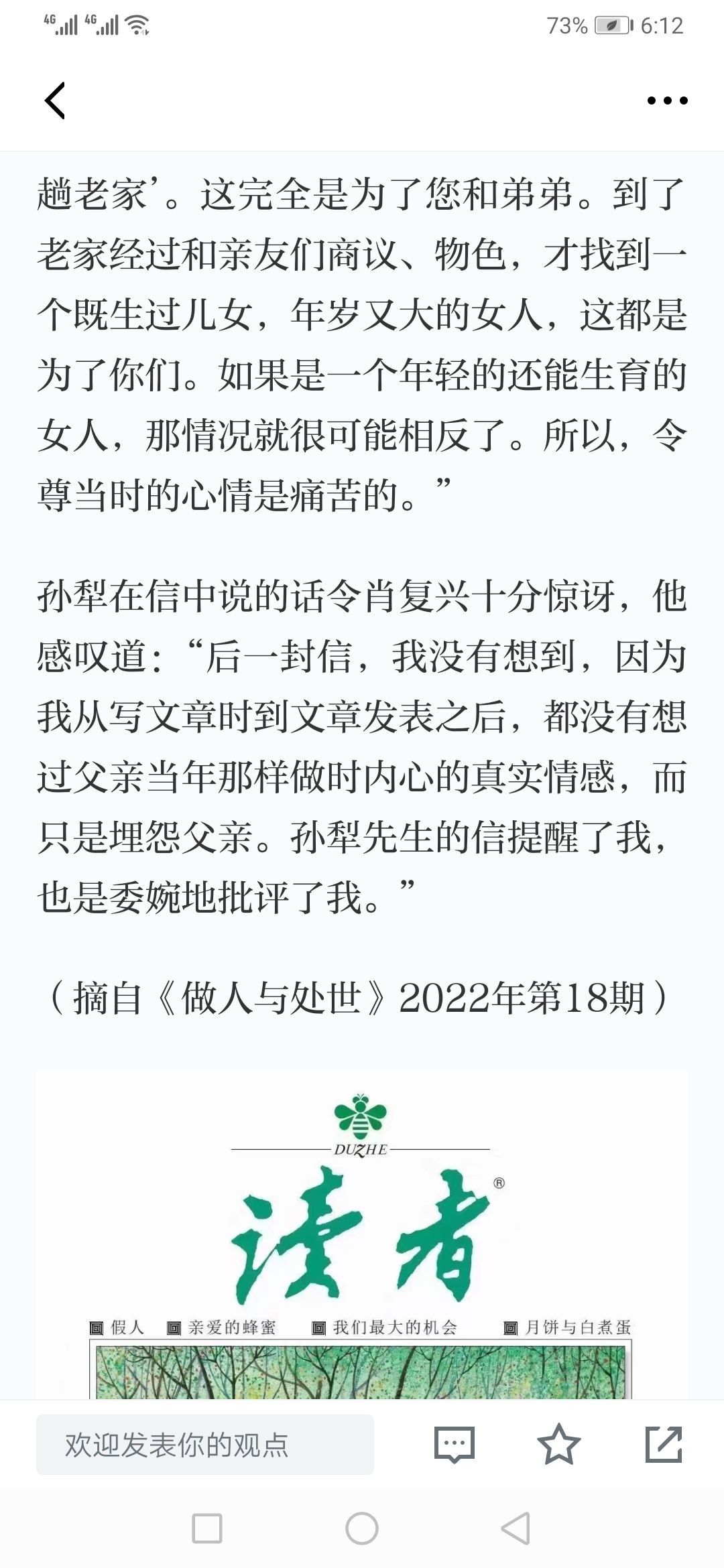724x1568 pixels.
Task: Open the comments speech-bubble icon
Action: (455, 1445)
